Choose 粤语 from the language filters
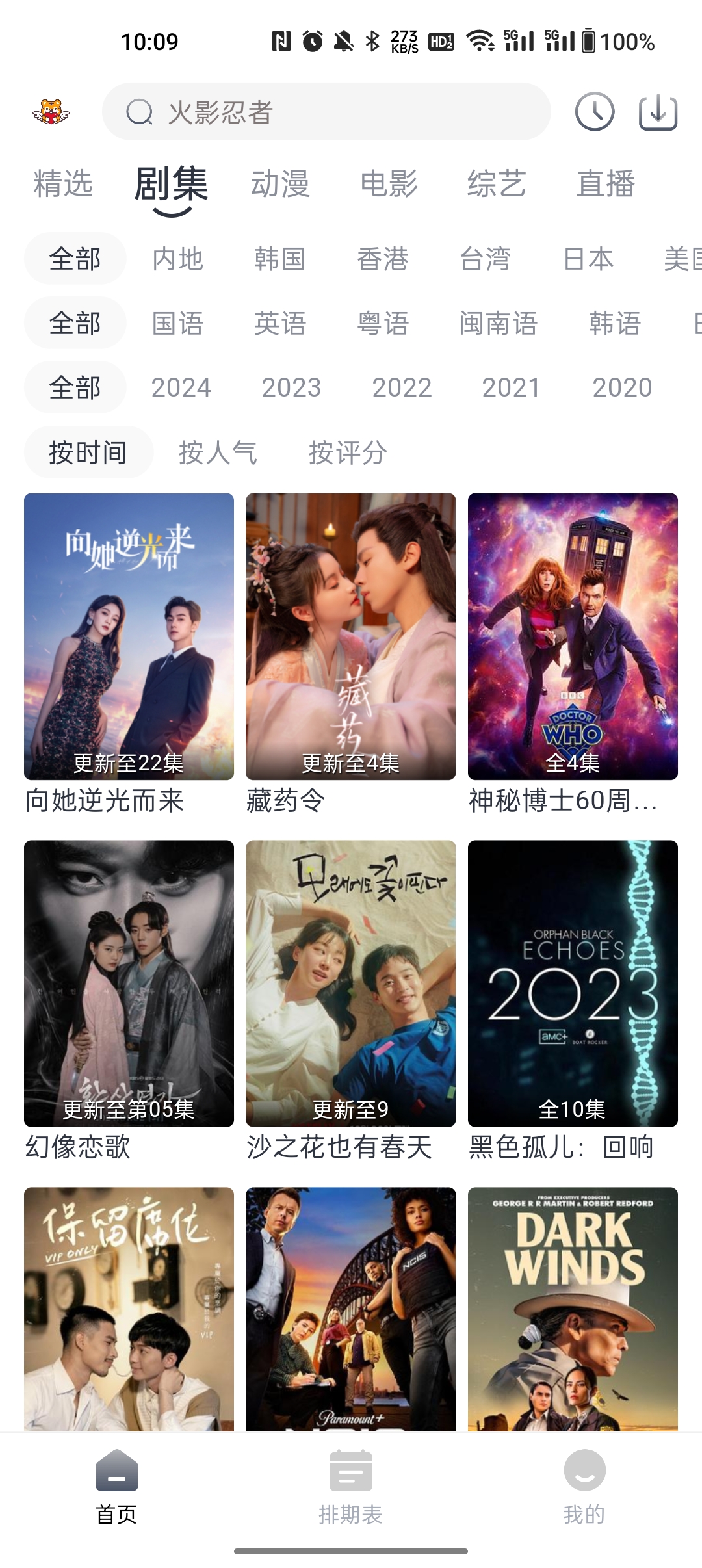This screenshot has width=702, height=1568. coord(383,323)
